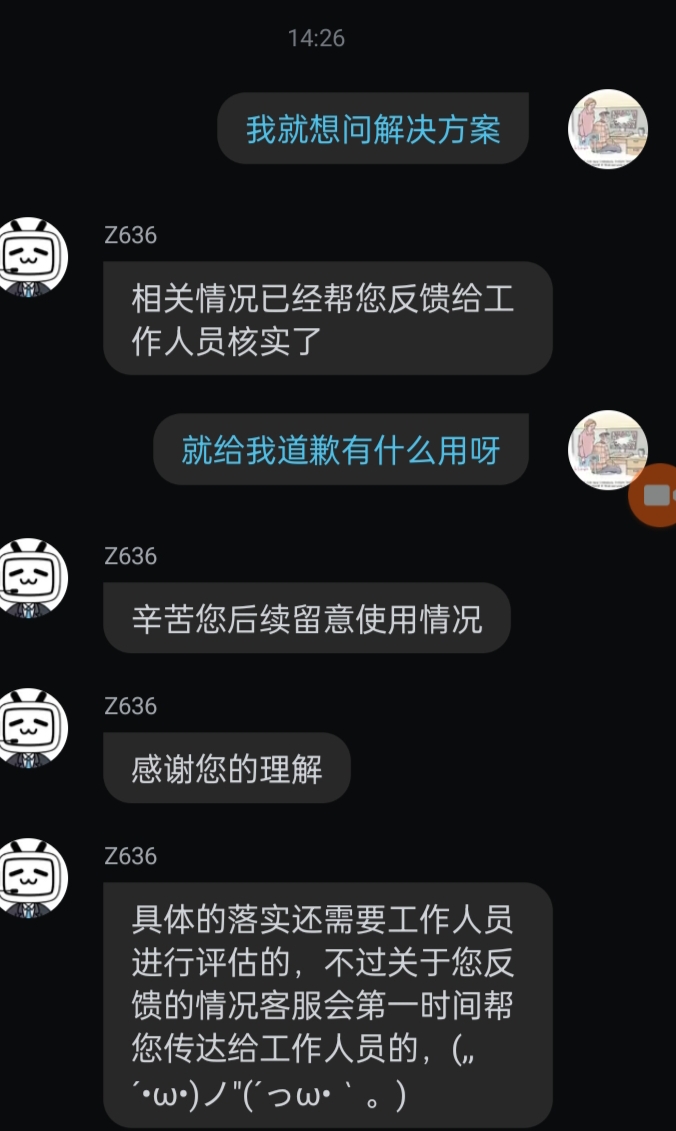The width and height of the screenshot is (676, 1131).
Task: View my avatar beside the 就给我道歉有什么用呀 message
Action: pyautogui.click(x=608, y=450)
